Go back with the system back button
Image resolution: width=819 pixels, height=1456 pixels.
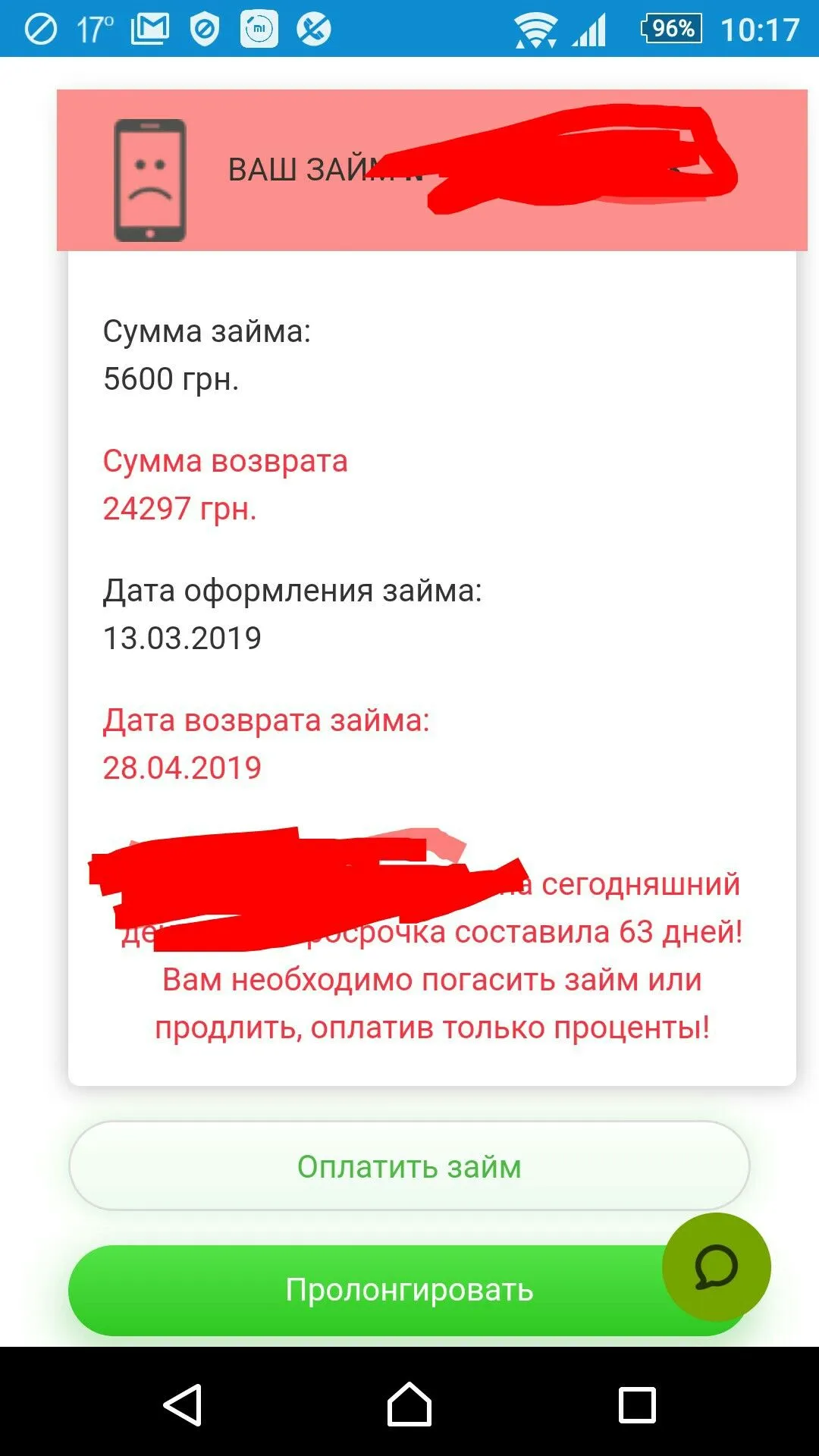(x=183, y=1404)
